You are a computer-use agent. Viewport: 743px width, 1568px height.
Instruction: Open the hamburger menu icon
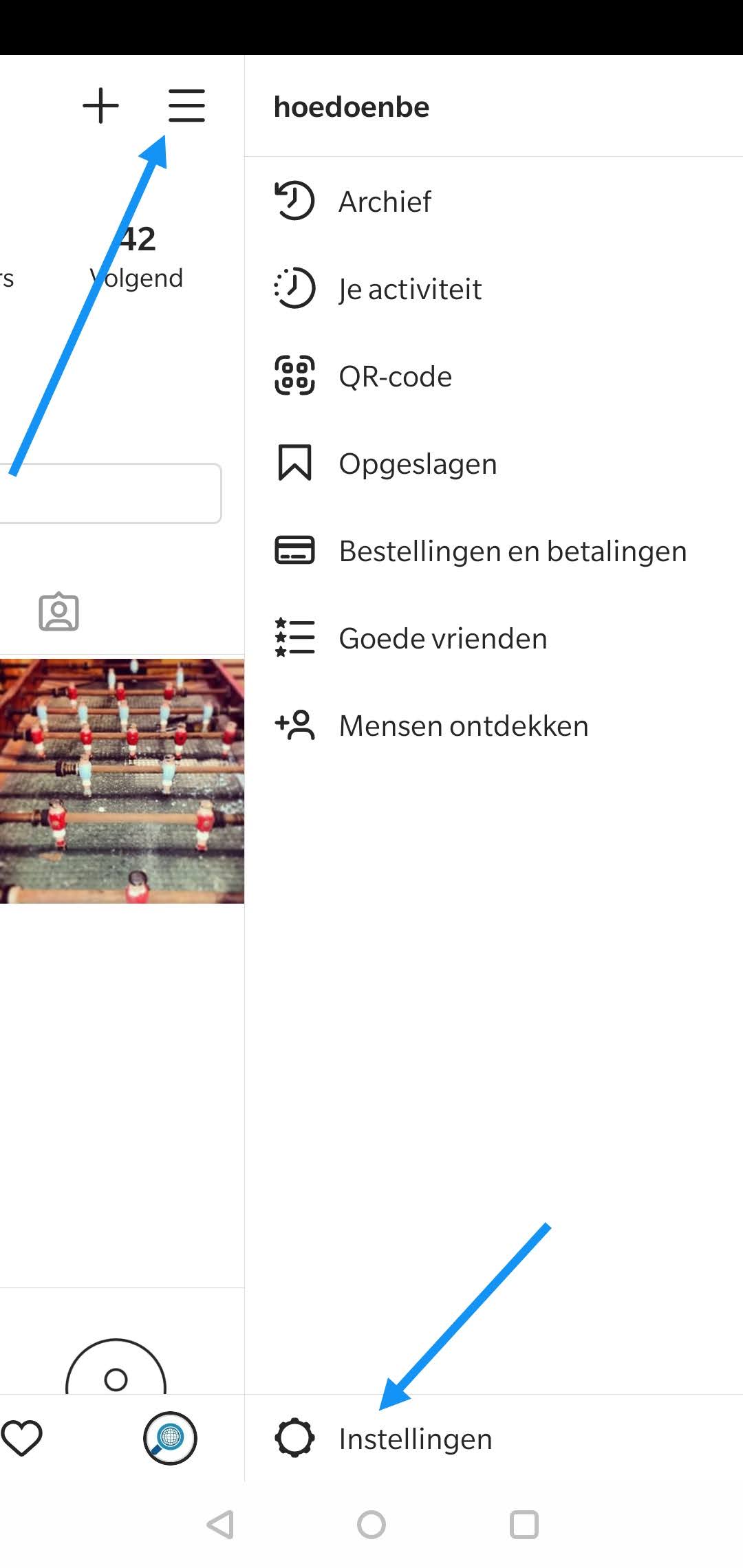tap(186, 106)
